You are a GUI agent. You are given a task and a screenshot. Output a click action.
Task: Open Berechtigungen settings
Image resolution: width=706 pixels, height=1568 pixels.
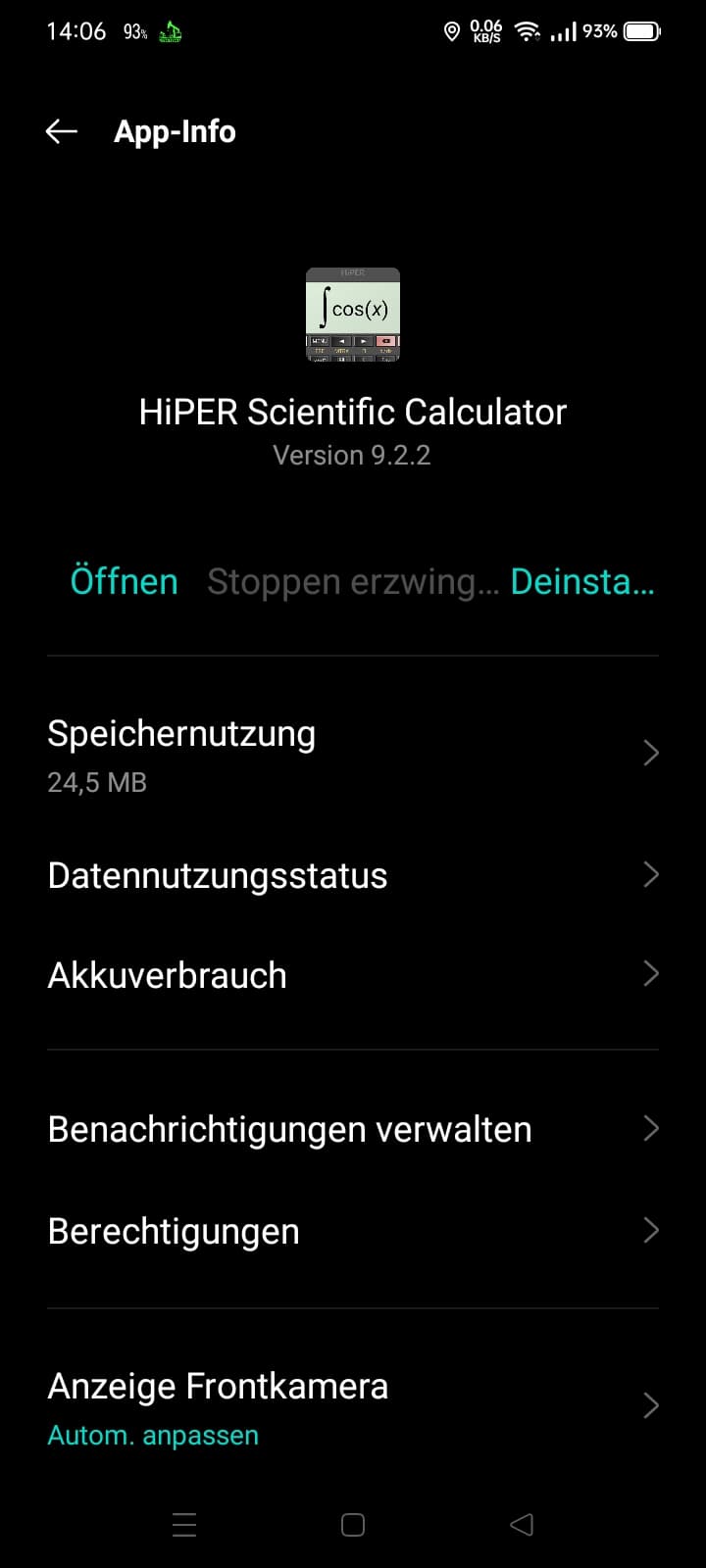(x=353, y=1231)
